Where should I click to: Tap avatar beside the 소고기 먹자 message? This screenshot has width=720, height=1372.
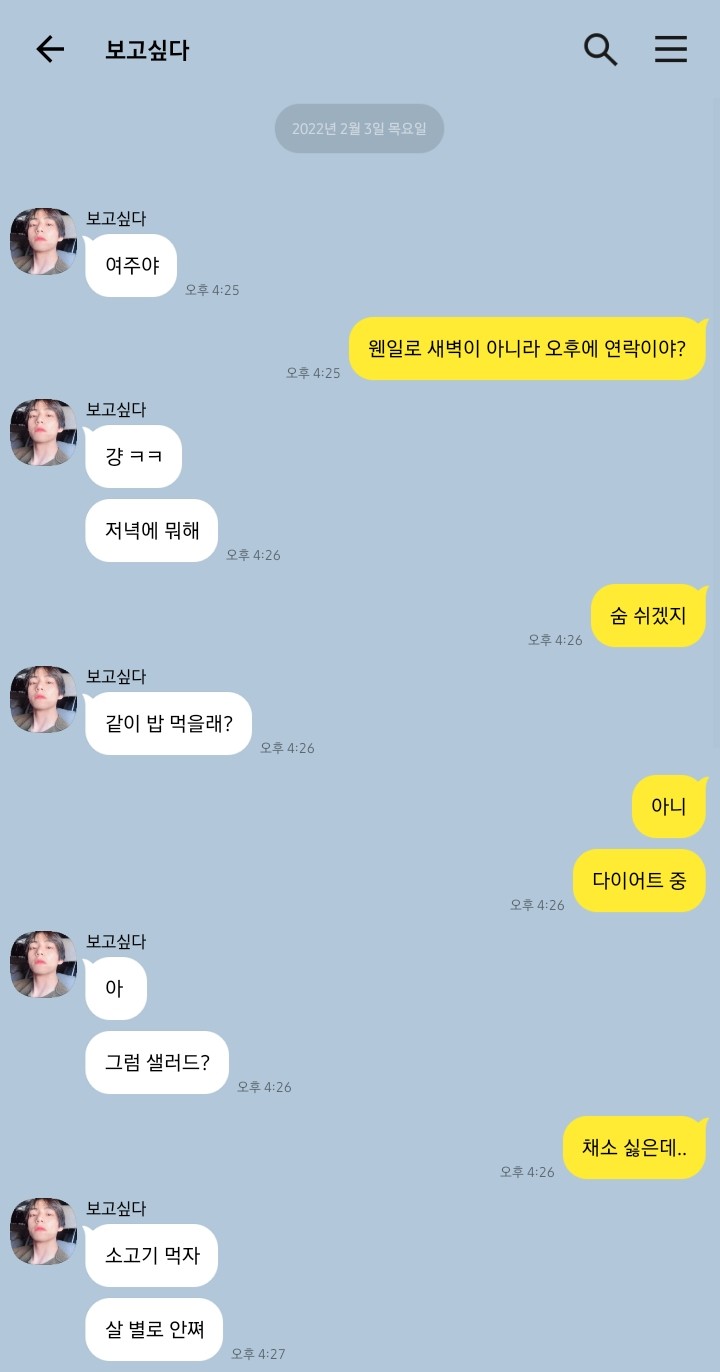click(43, 1232)
